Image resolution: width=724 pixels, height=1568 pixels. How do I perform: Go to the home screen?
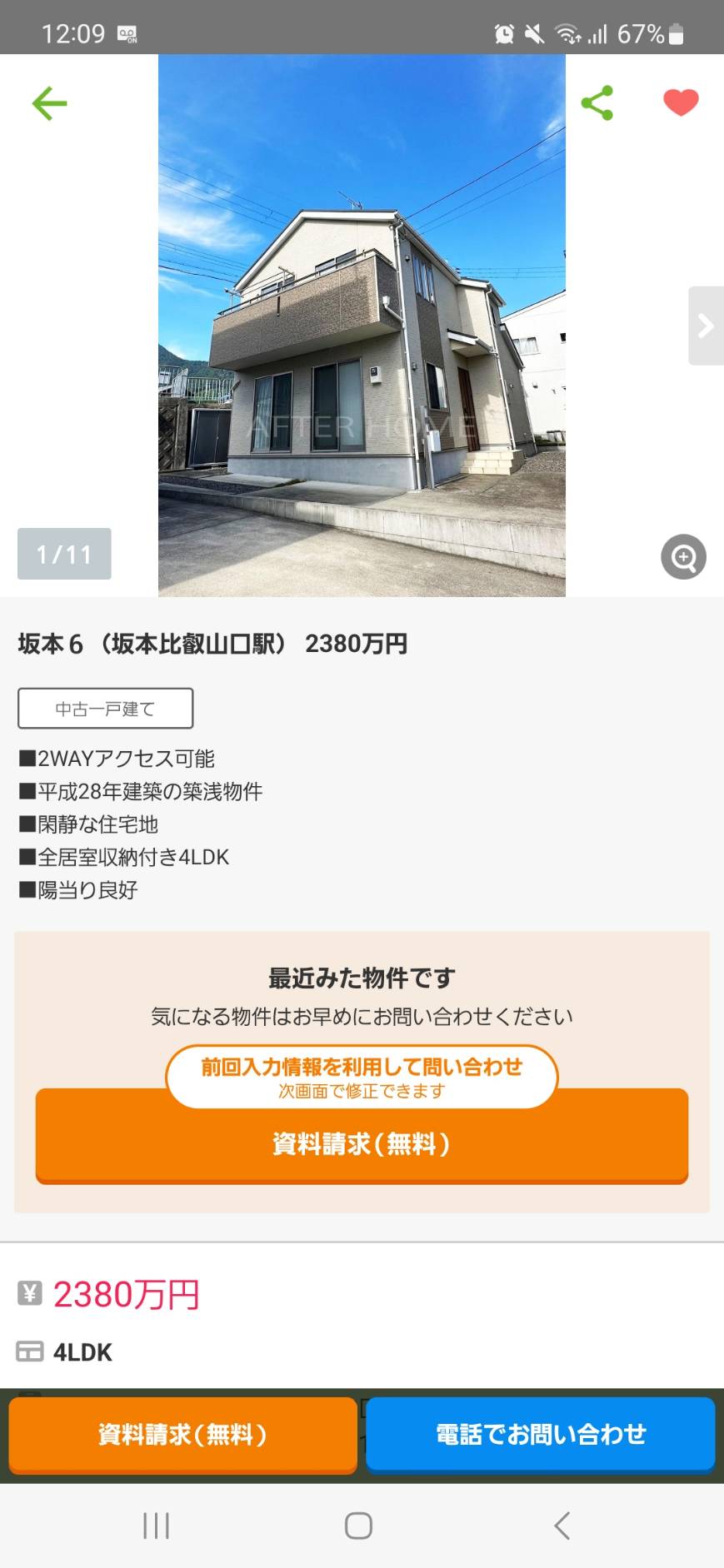[358, 1526]
